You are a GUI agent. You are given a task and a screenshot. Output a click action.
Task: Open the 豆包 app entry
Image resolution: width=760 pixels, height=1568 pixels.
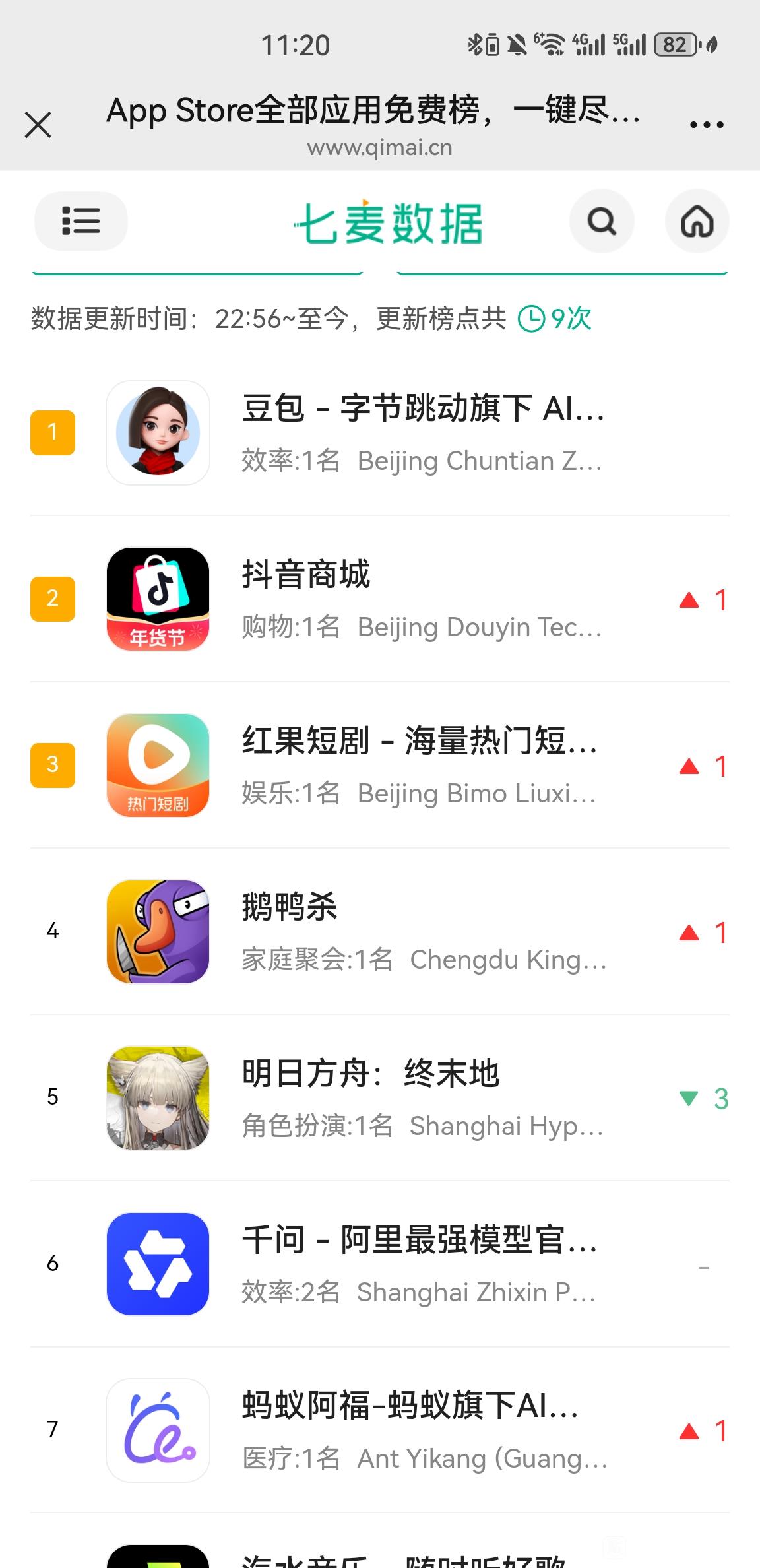pos(422,433)
